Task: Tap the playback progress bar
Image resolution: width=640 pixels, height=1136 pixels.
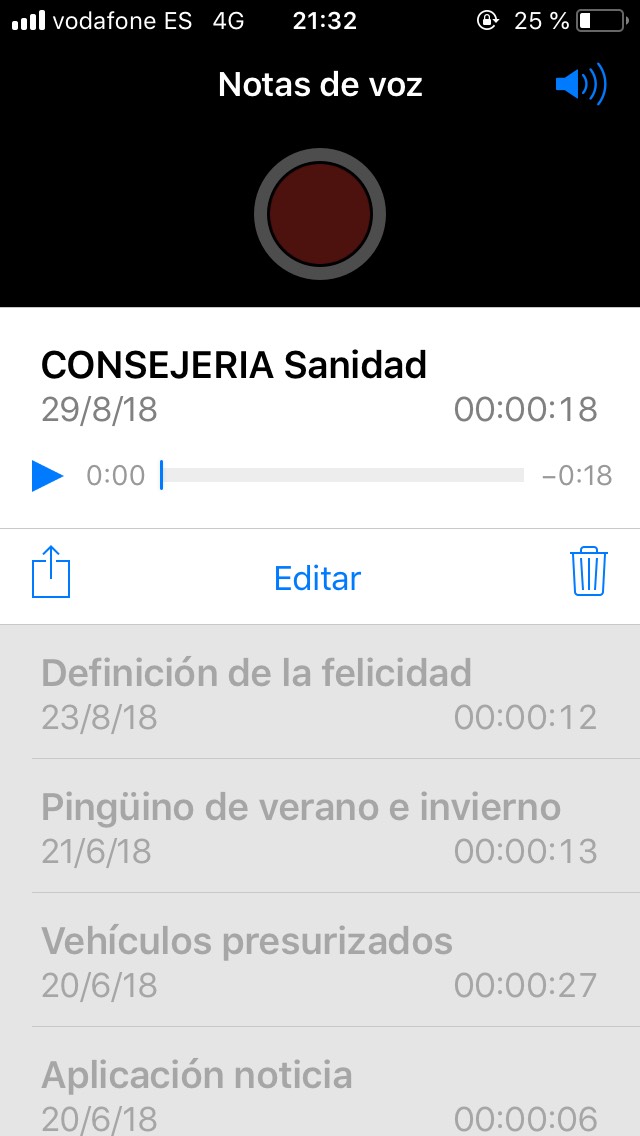Action: coord(342,476)
